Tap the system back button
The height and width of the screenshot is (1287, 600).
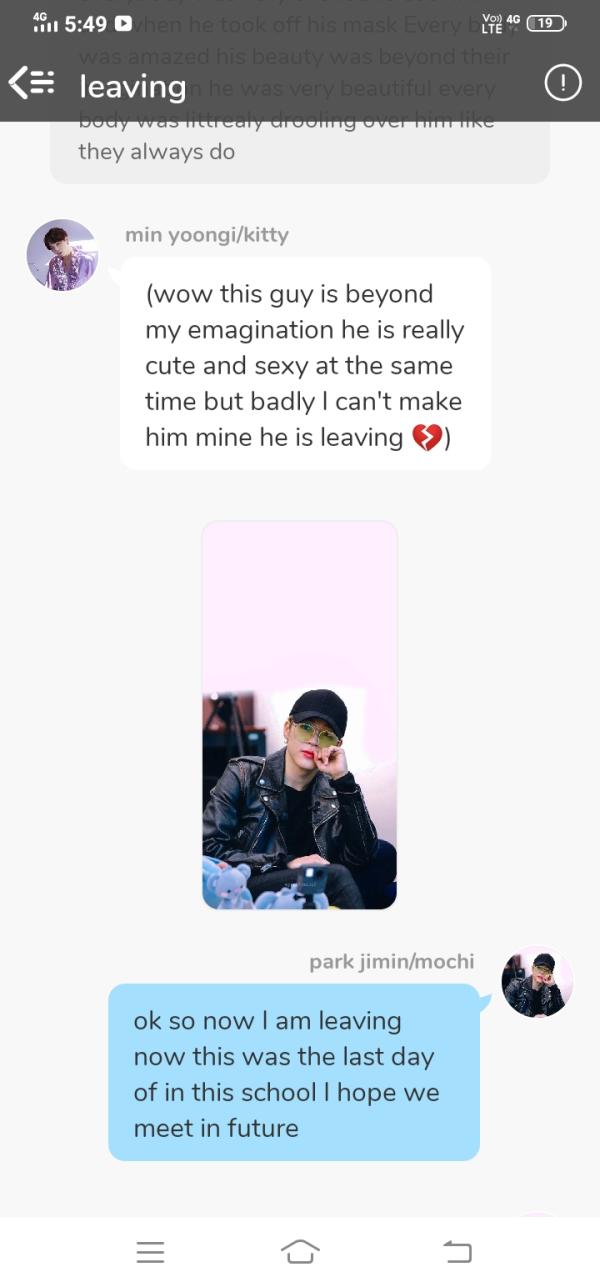[457, 1251]
